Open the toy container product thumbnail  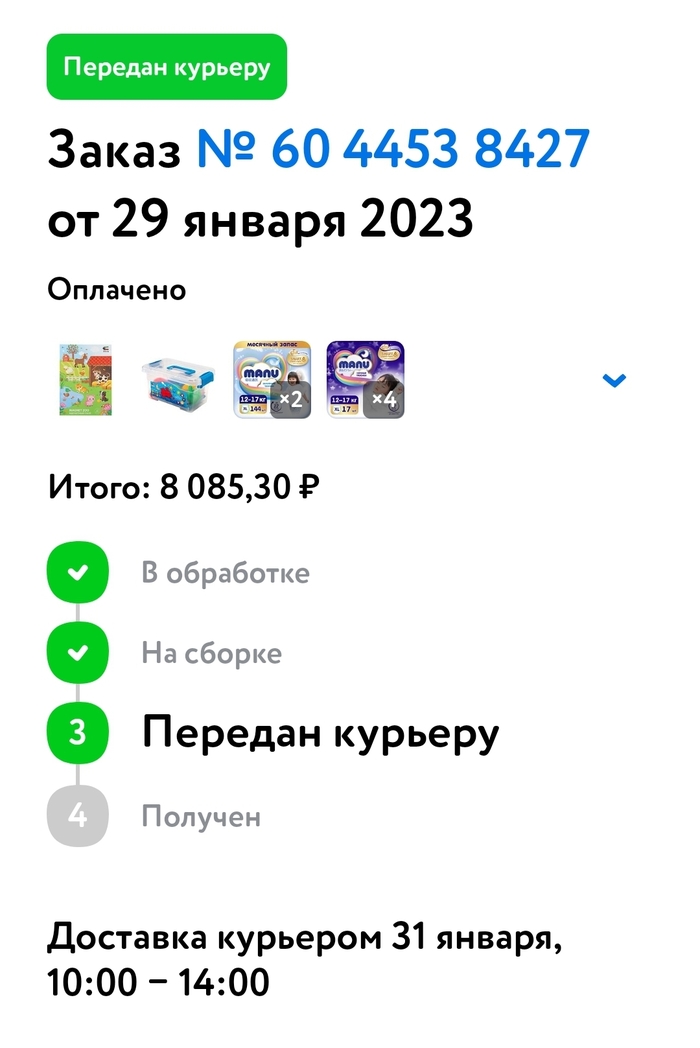coord(178,380)
